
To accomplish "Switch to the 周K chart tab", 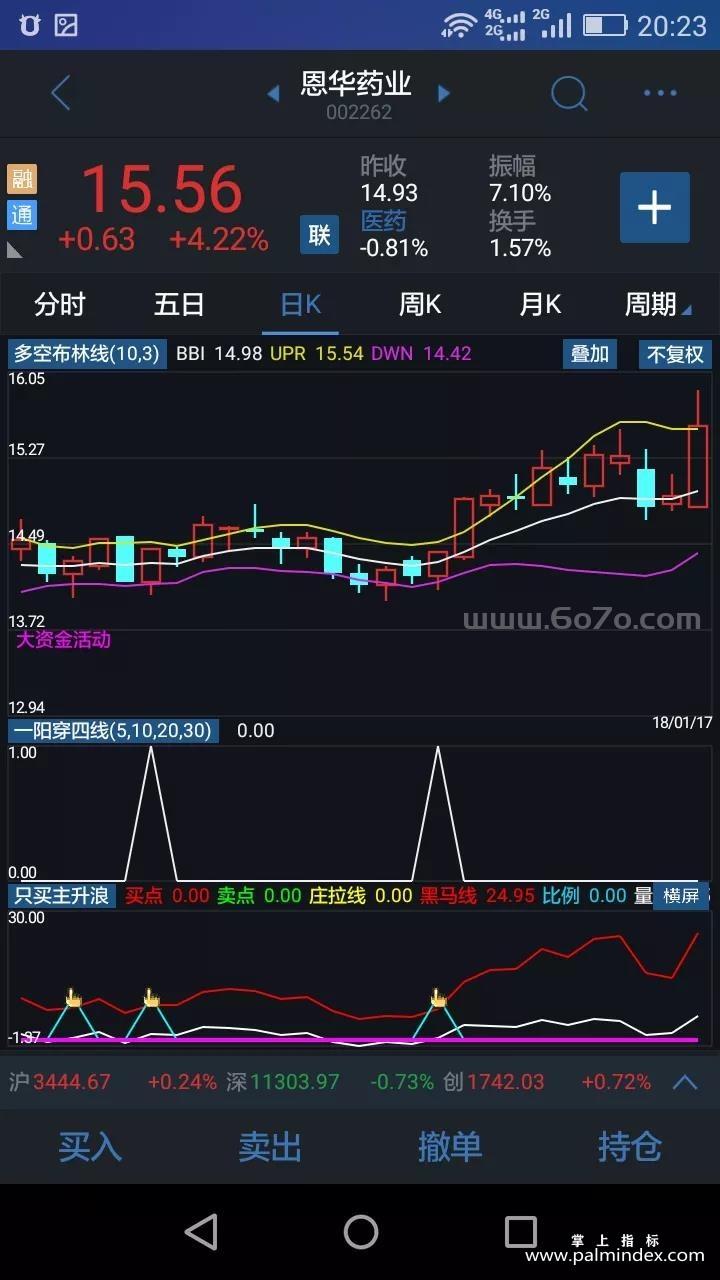I will [420, 304].
